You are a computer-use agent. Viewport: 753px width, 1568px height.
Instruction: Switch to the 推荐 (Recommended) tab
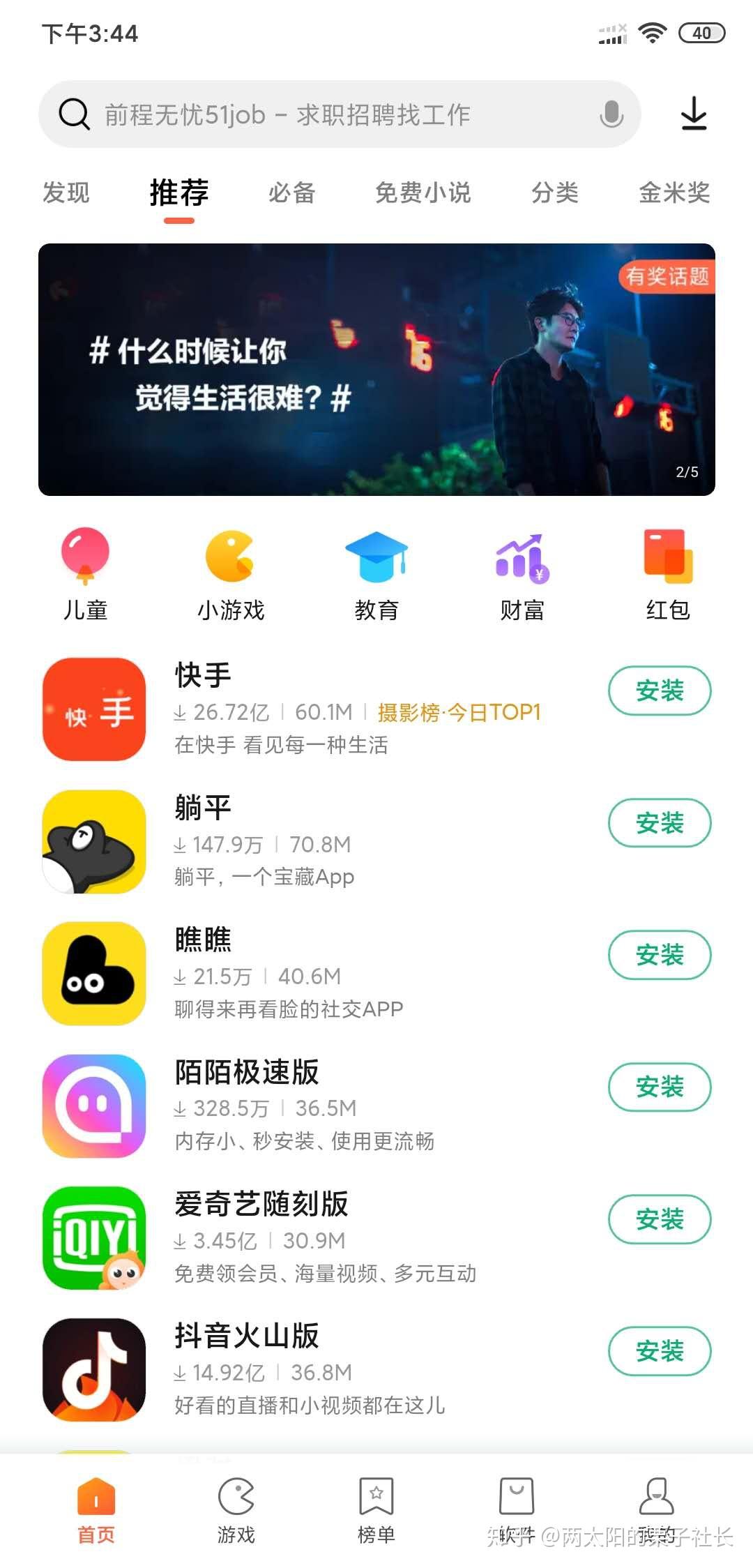point(178,193)
